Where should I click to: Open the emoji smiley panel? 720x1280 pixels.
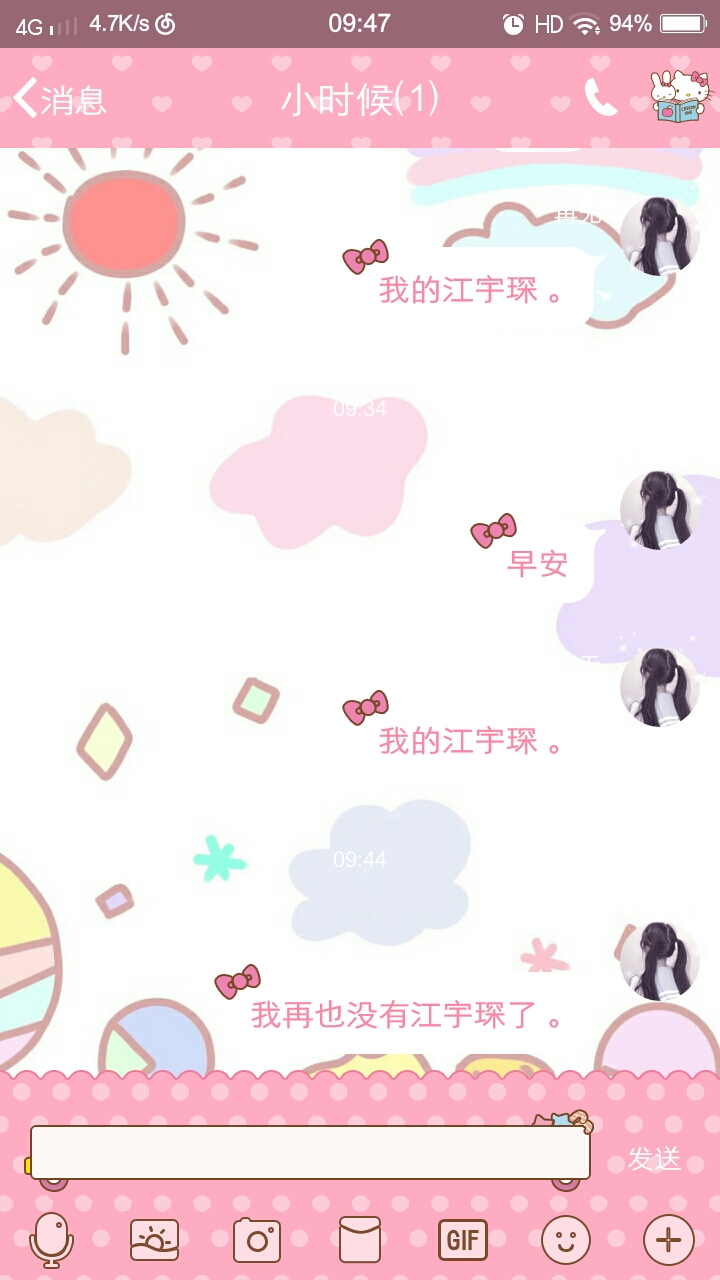coord(566,1241)
